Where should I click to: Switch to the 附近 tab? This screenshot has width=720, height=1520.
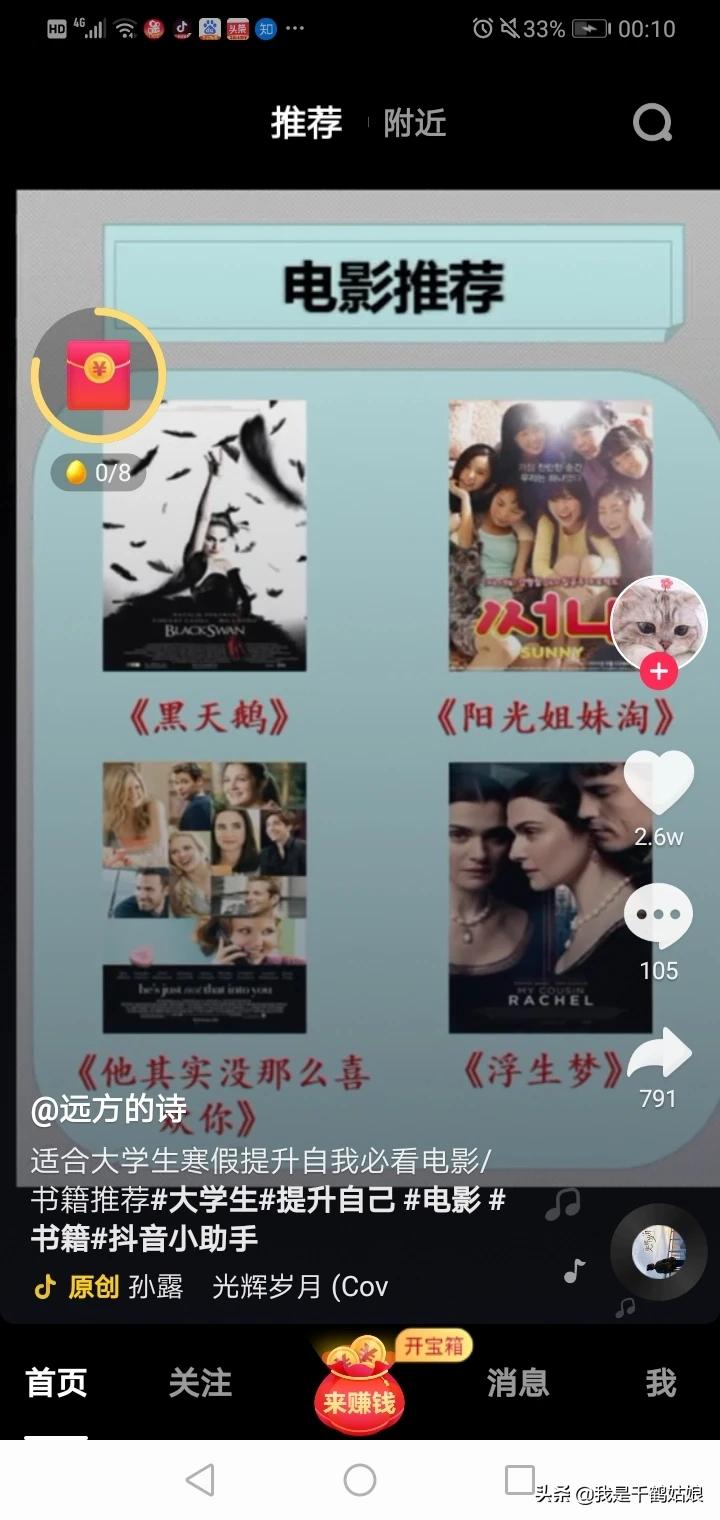point(414,123)
